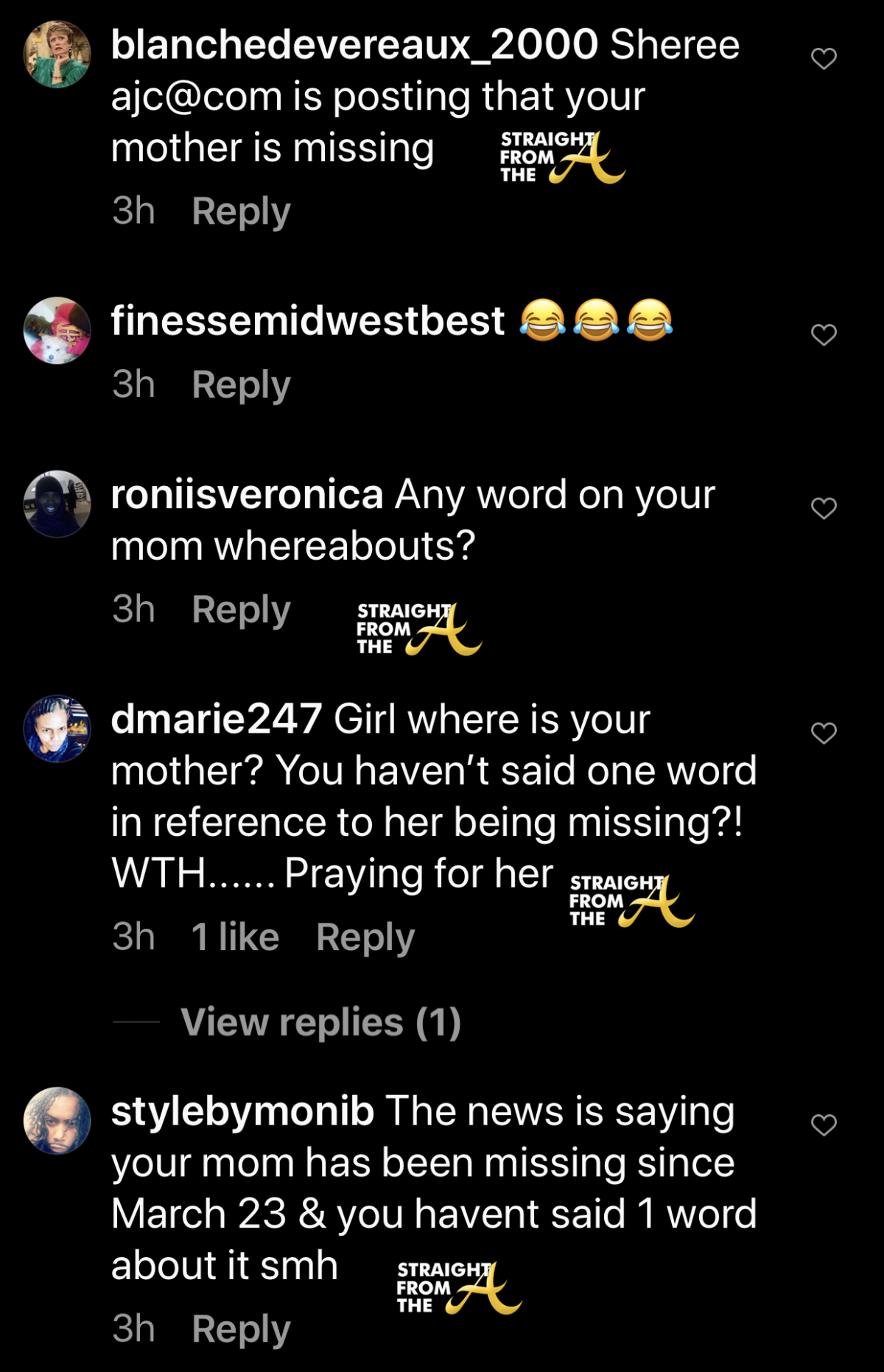Like roniisveronica's comment

click(x=824, y=508)
